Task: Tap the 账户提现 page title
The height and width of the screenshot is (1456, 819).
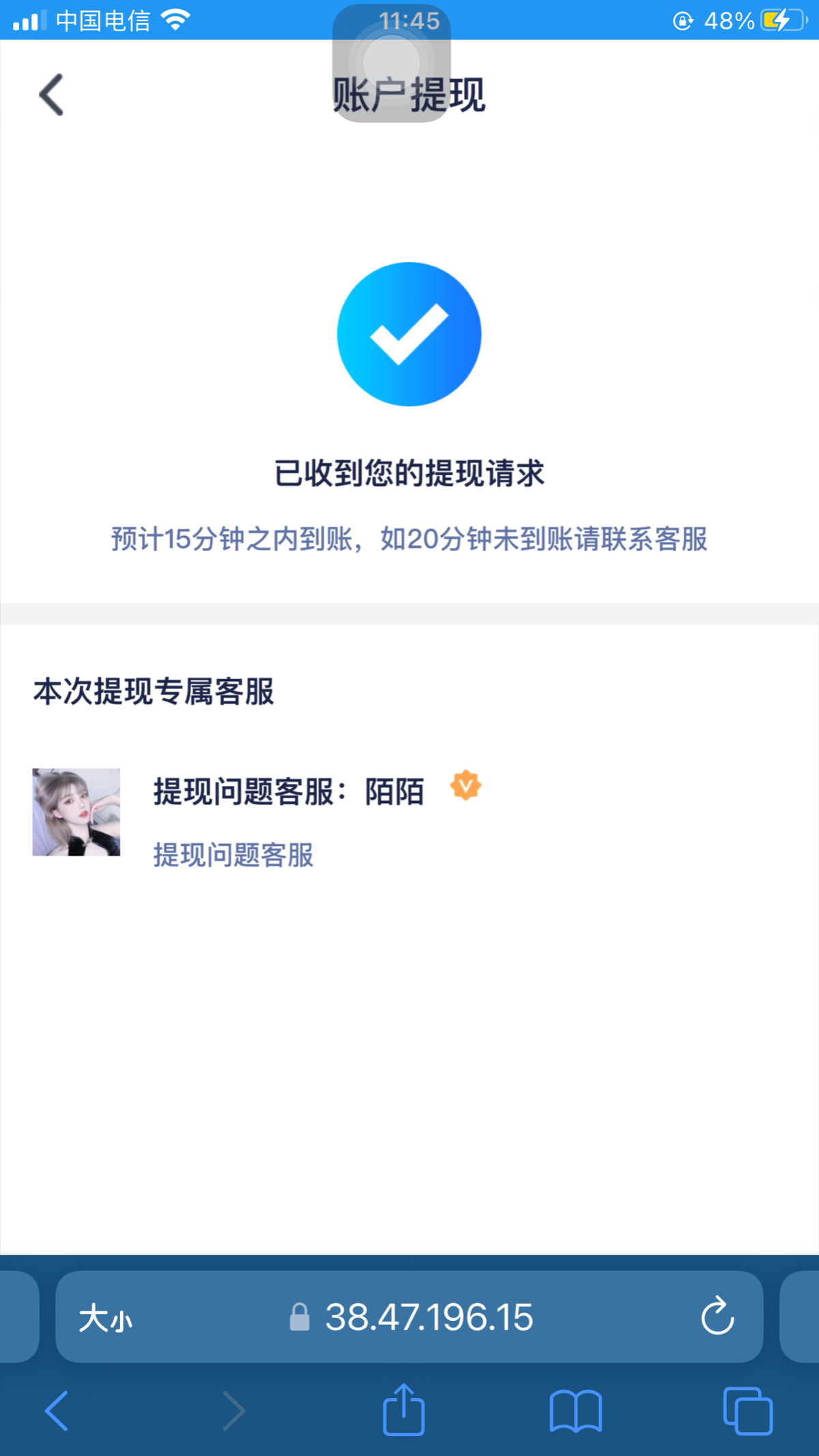Action: [409, 94]
